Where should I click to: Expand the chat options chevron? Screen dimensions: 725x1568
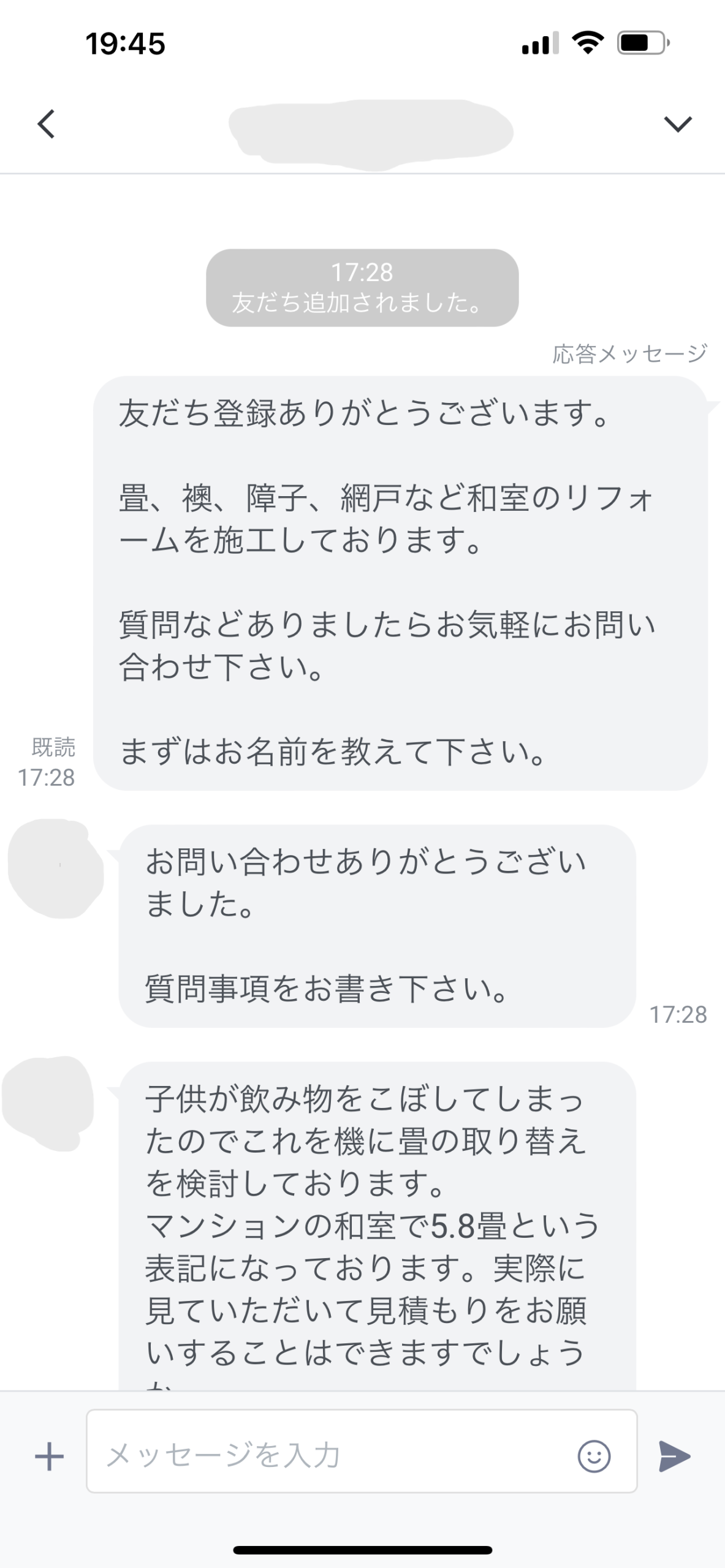678,124
